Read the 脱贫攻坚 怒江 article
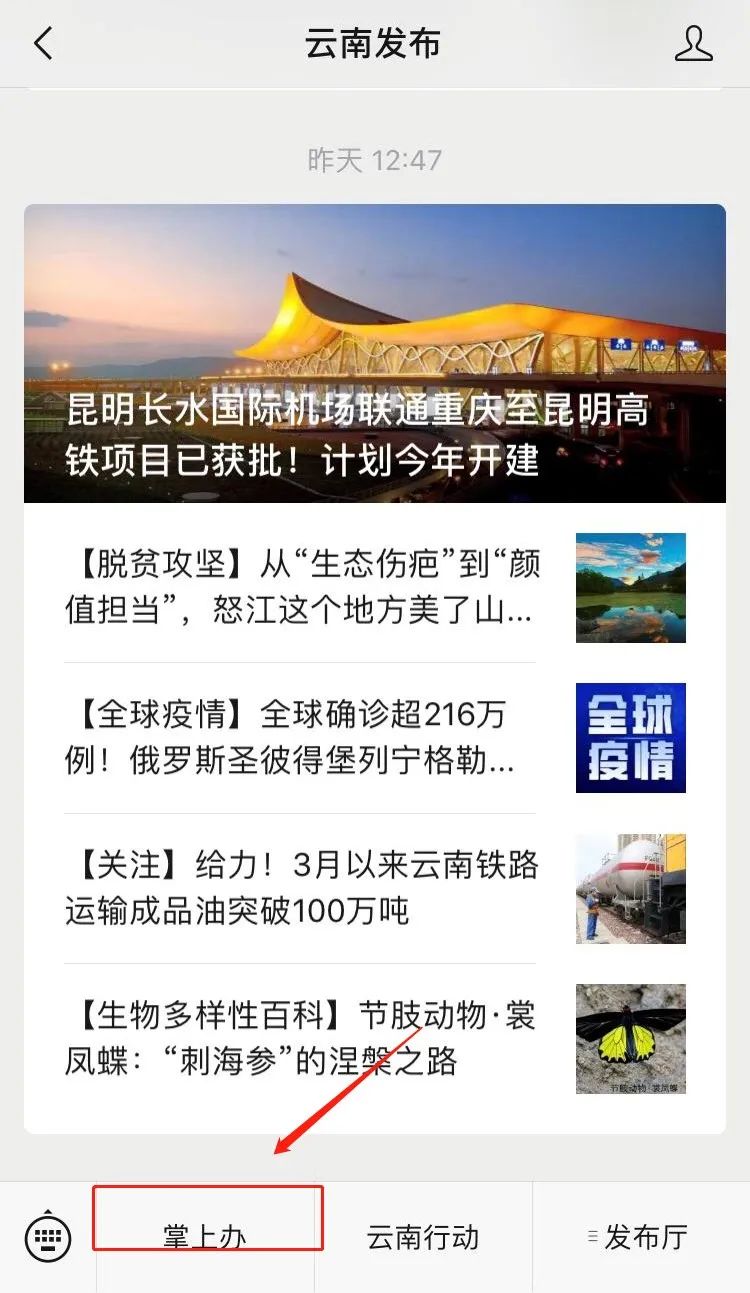This screenshot has height=1293, width=750. (302, 587)
